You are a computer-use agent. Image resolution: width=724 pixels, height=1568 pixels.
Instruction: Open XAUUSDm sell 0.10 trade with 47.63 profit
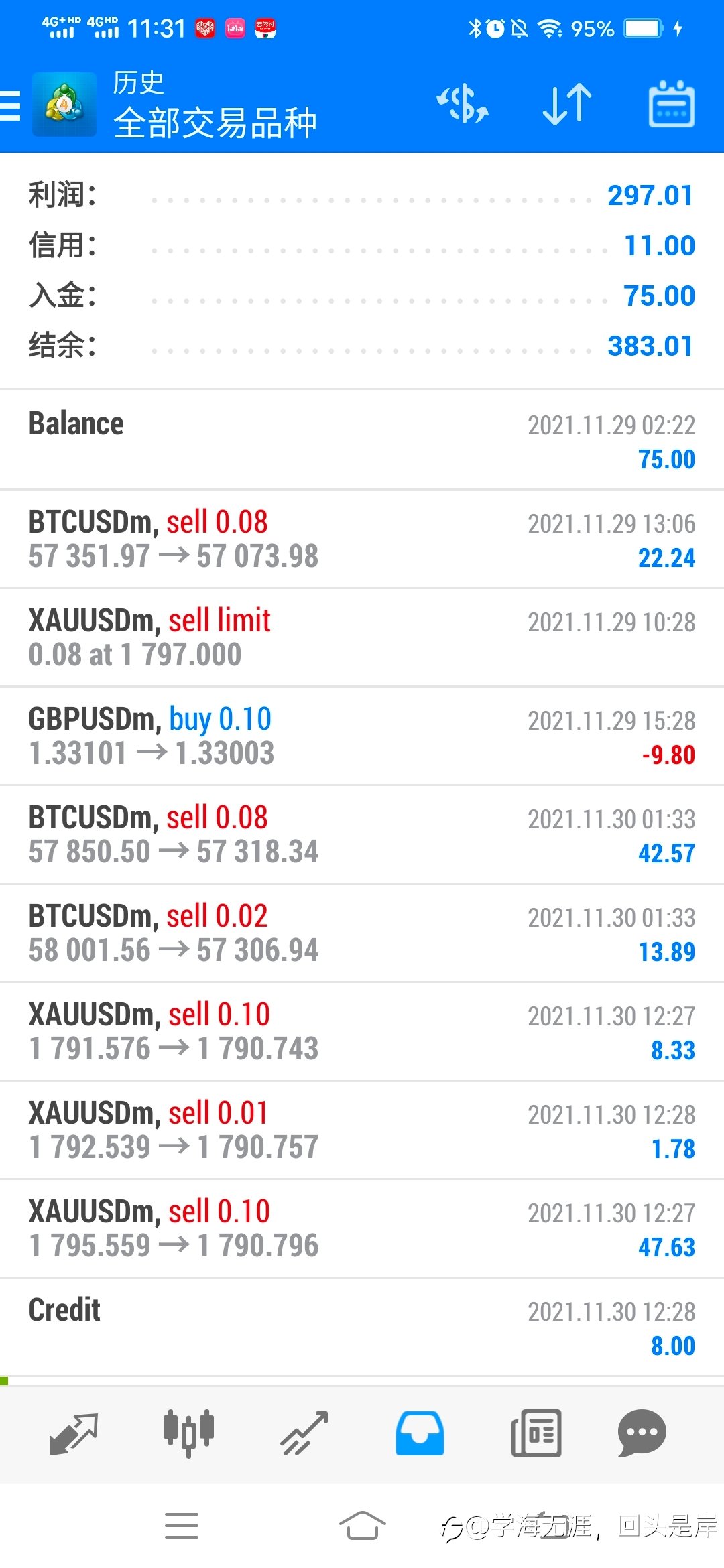362,1228
